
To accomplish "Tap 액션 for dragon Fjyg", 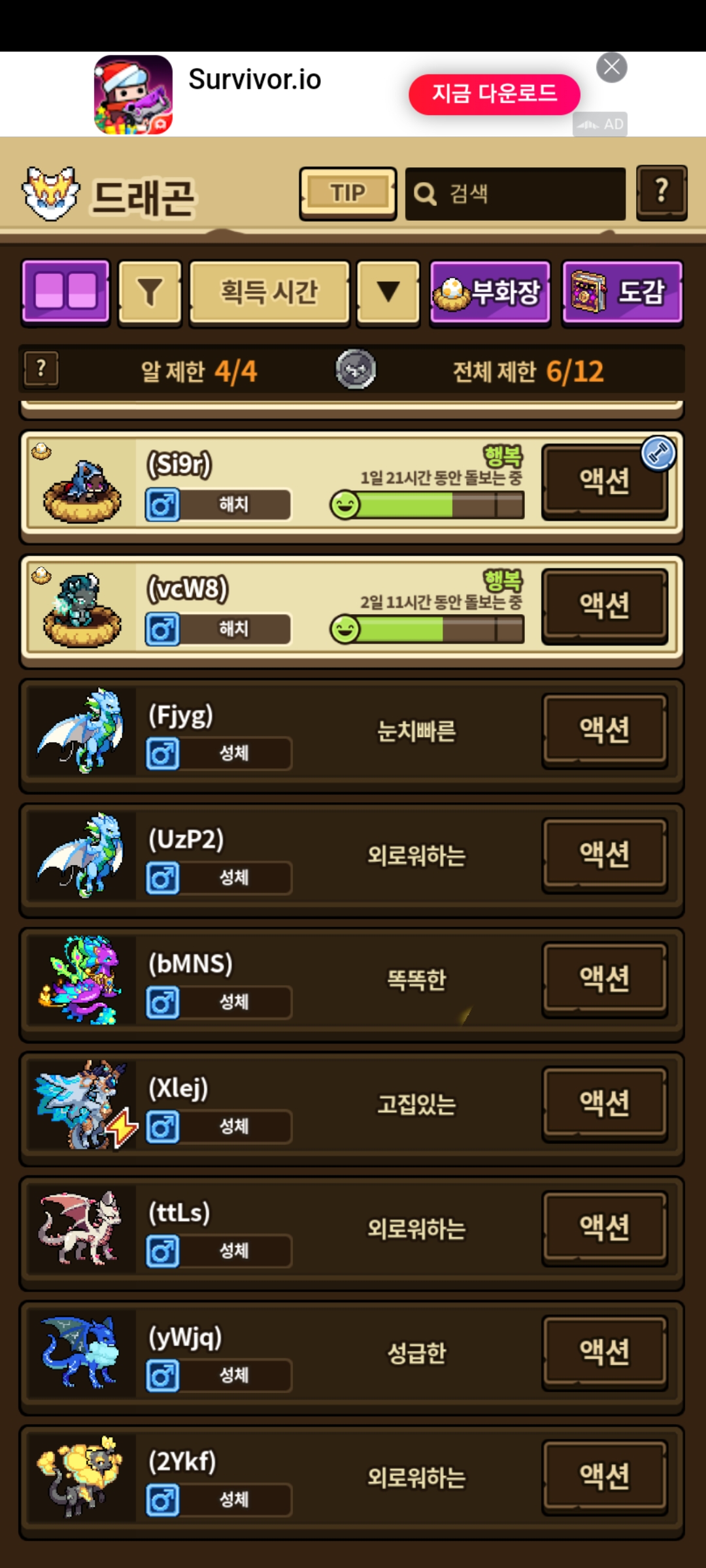I will point(604,730).
